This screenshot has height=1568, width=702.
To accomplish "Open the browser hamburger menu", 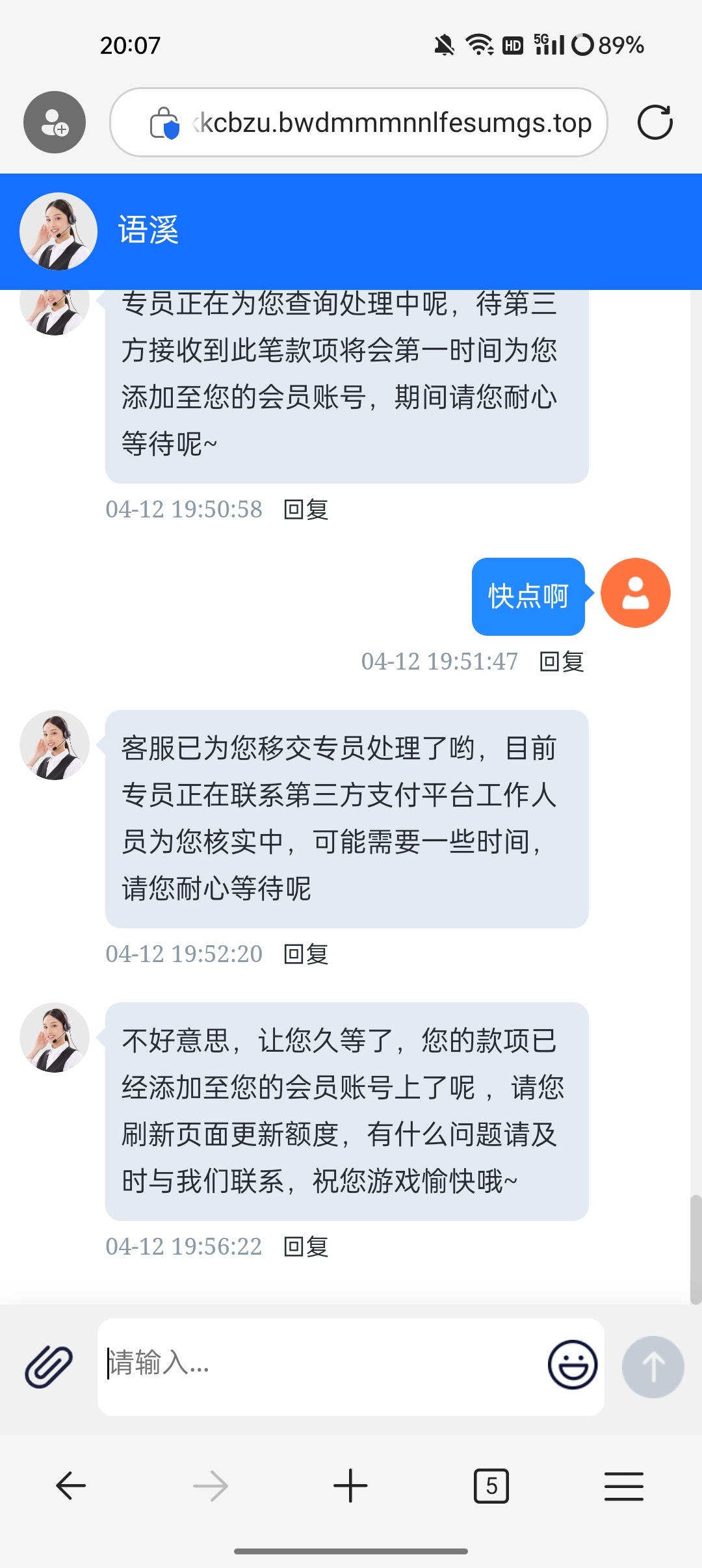I will pyautogui.click(x=623, y=1486).
